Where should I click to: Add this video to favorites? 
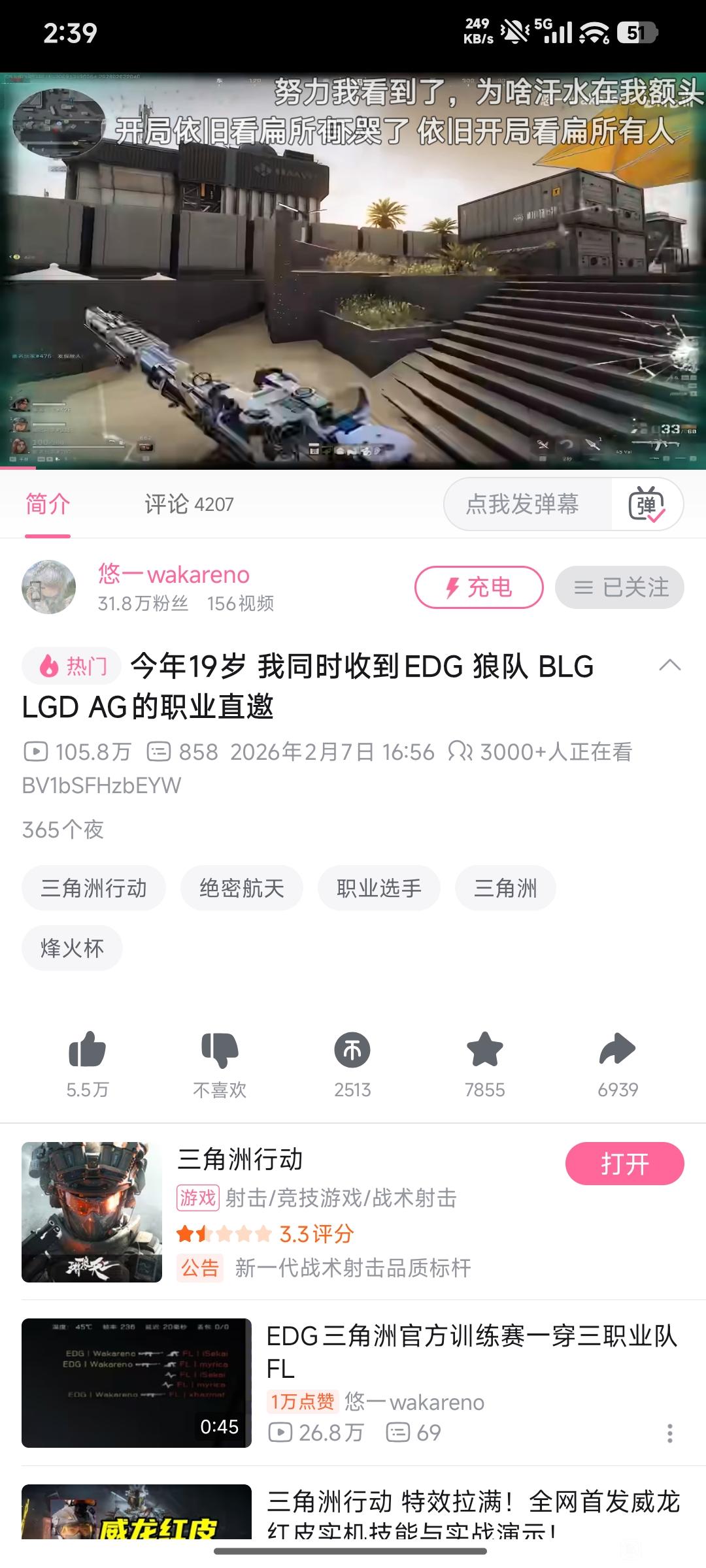point(485,1051)
